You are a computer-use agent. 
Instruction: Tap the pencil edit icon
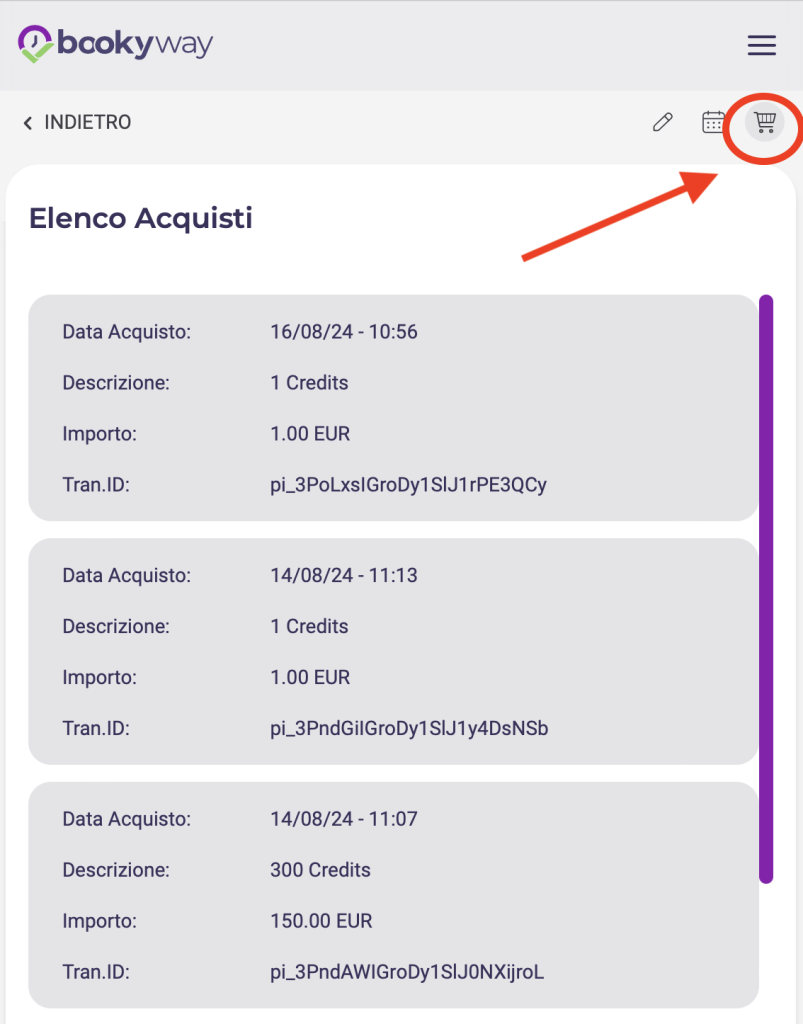pyautogui.click(x=662, y=122)
